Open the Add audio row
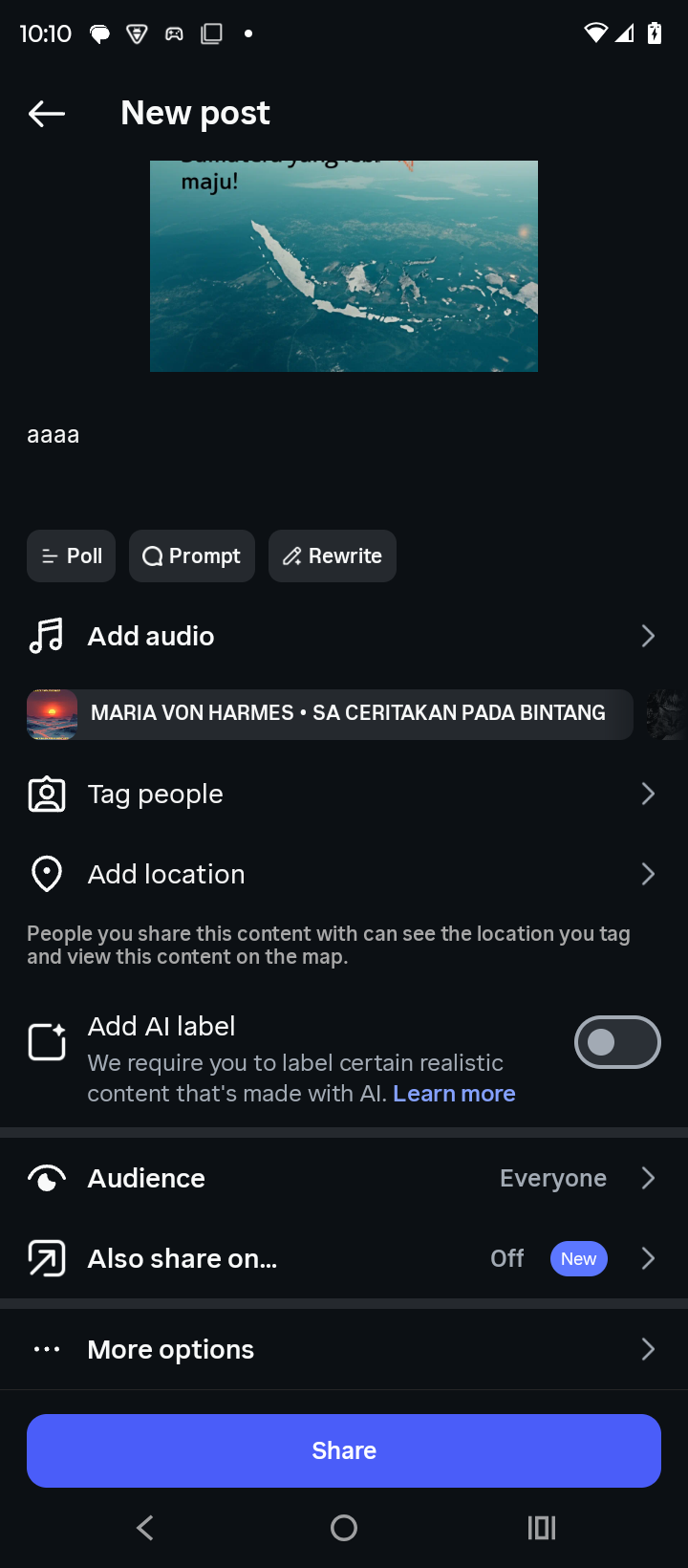The width and height of the screenshot is (688, 1568). tap(344, 636)
